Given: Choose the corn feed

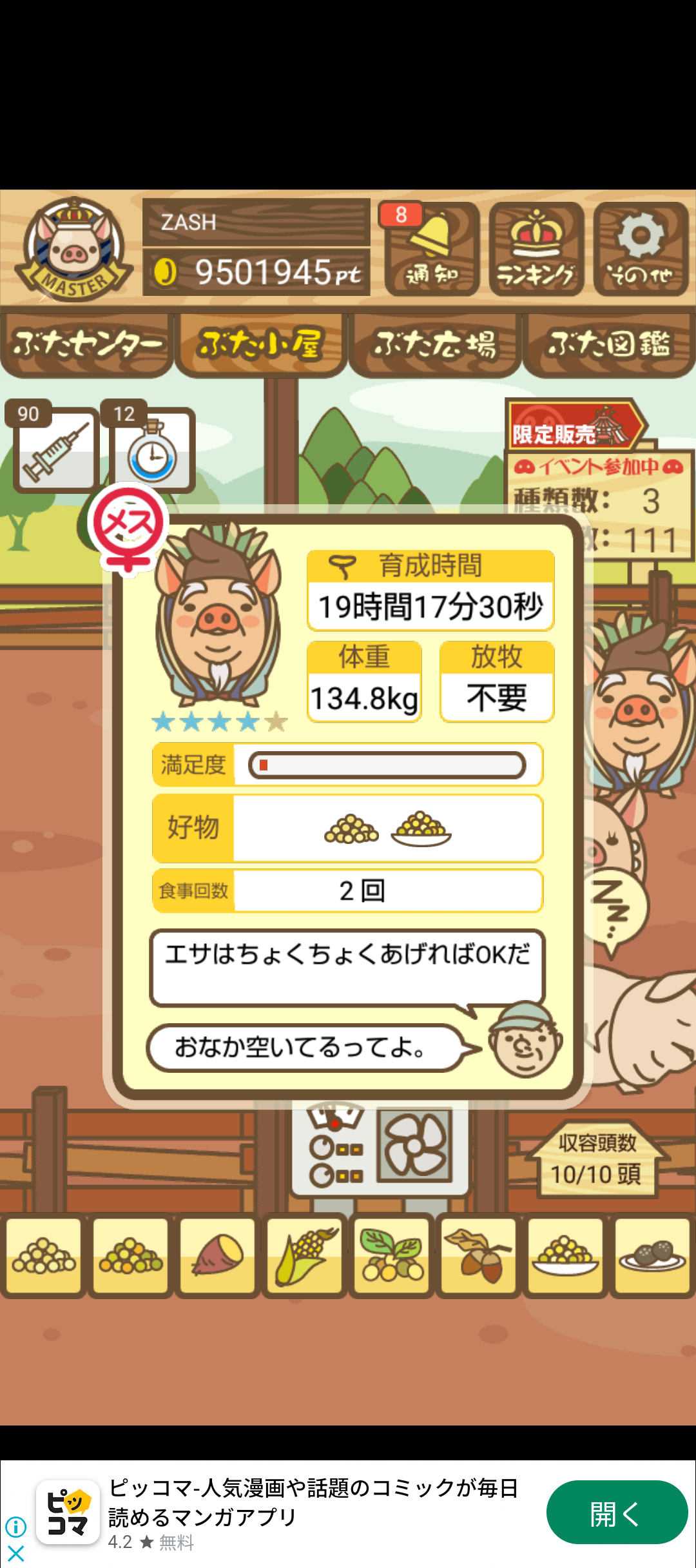Looking at the screenshot, I should 305,1255.
